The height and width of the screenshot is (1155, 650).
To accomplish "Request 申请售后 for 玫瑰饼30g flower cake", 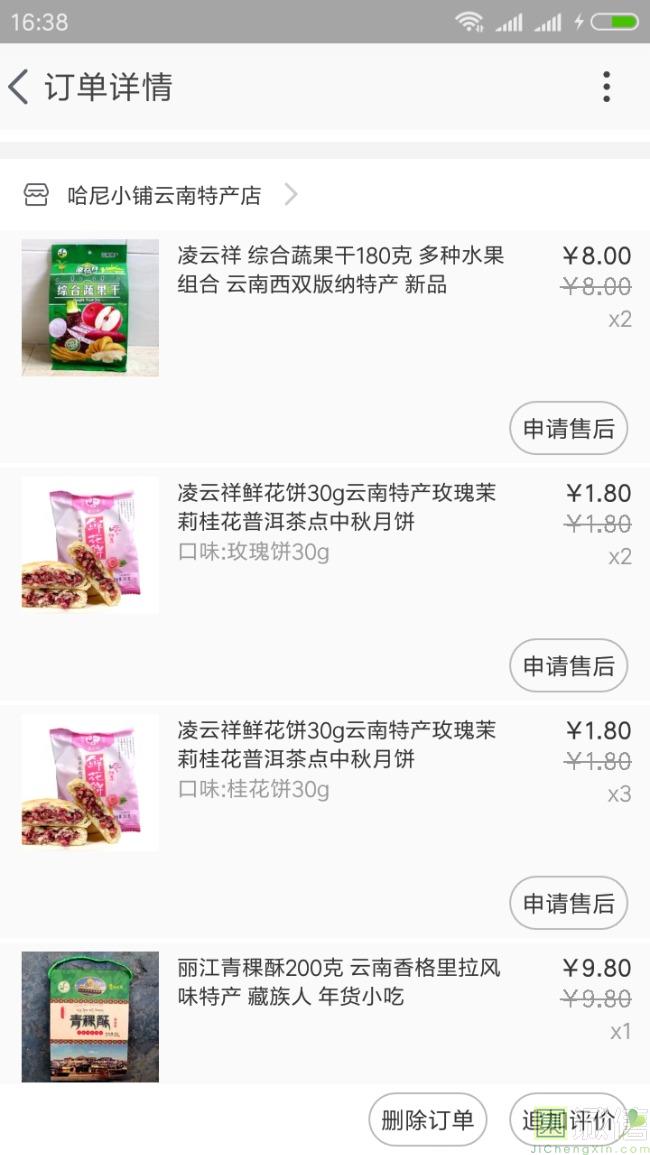I will point(568,666).
